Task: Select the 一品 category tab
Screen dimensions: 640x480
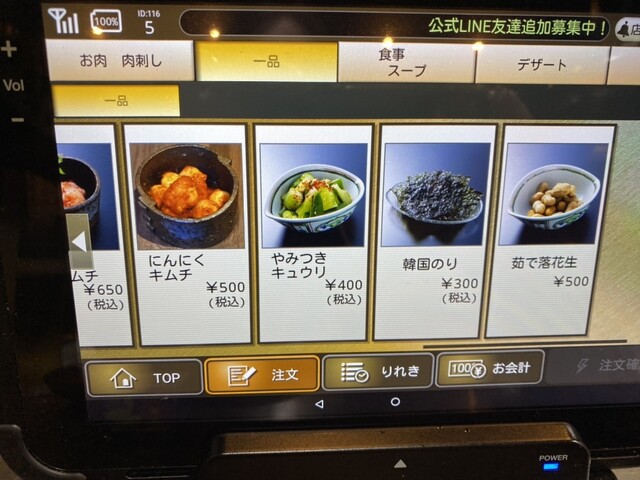Action: [x=265, y=61]
